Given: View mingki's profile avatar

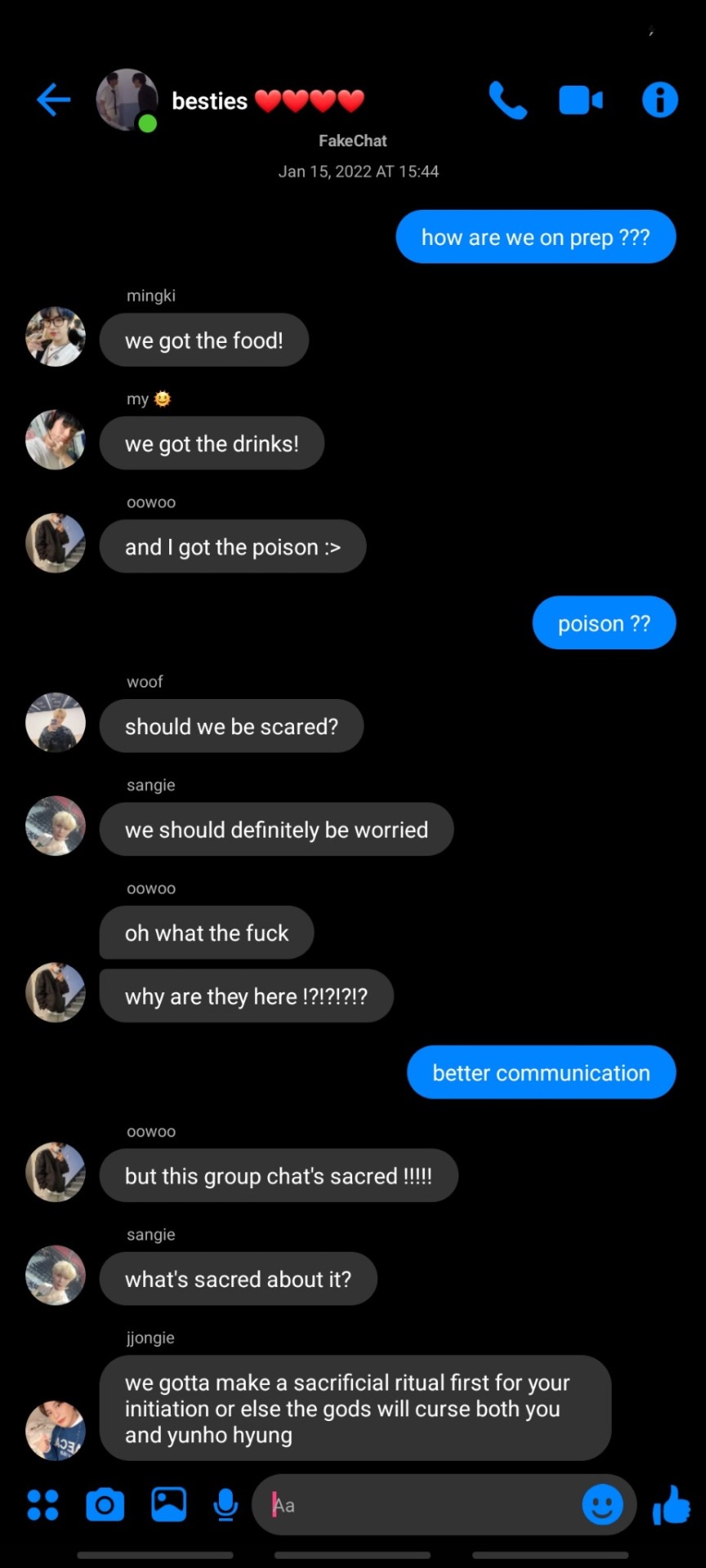Looking at the screenshot, I should tap(56, 336).
